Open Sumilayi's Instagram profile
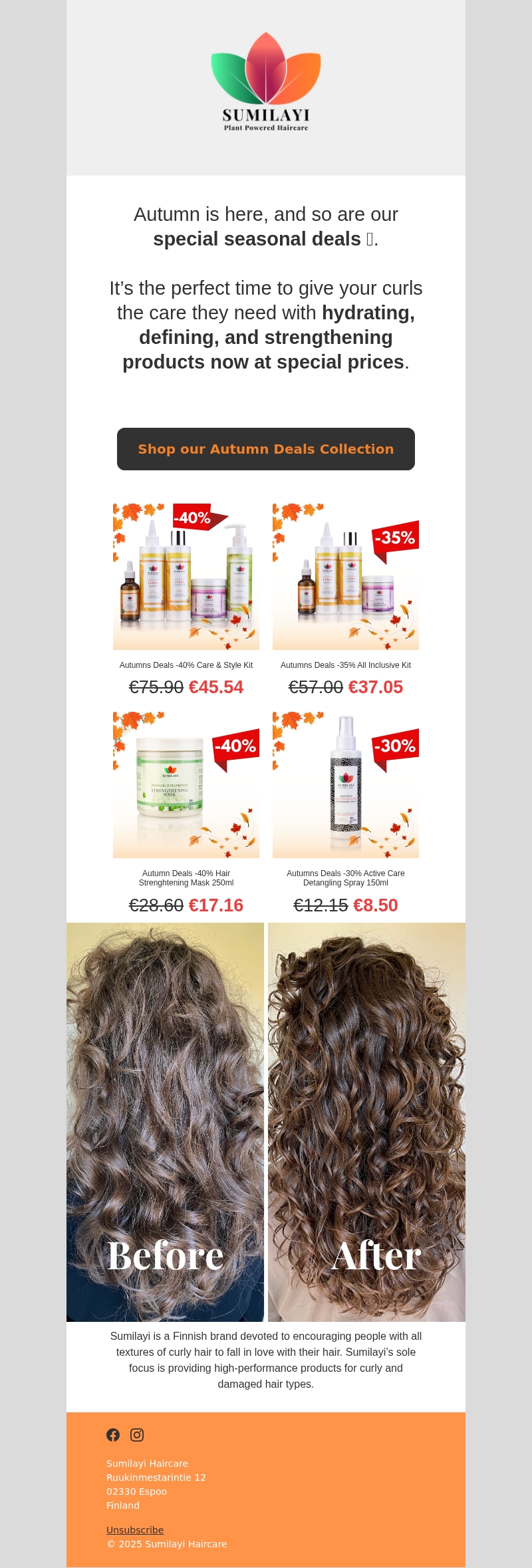Image resolution: width=532 pixels, height=1568 pixels. (137, 1435)
